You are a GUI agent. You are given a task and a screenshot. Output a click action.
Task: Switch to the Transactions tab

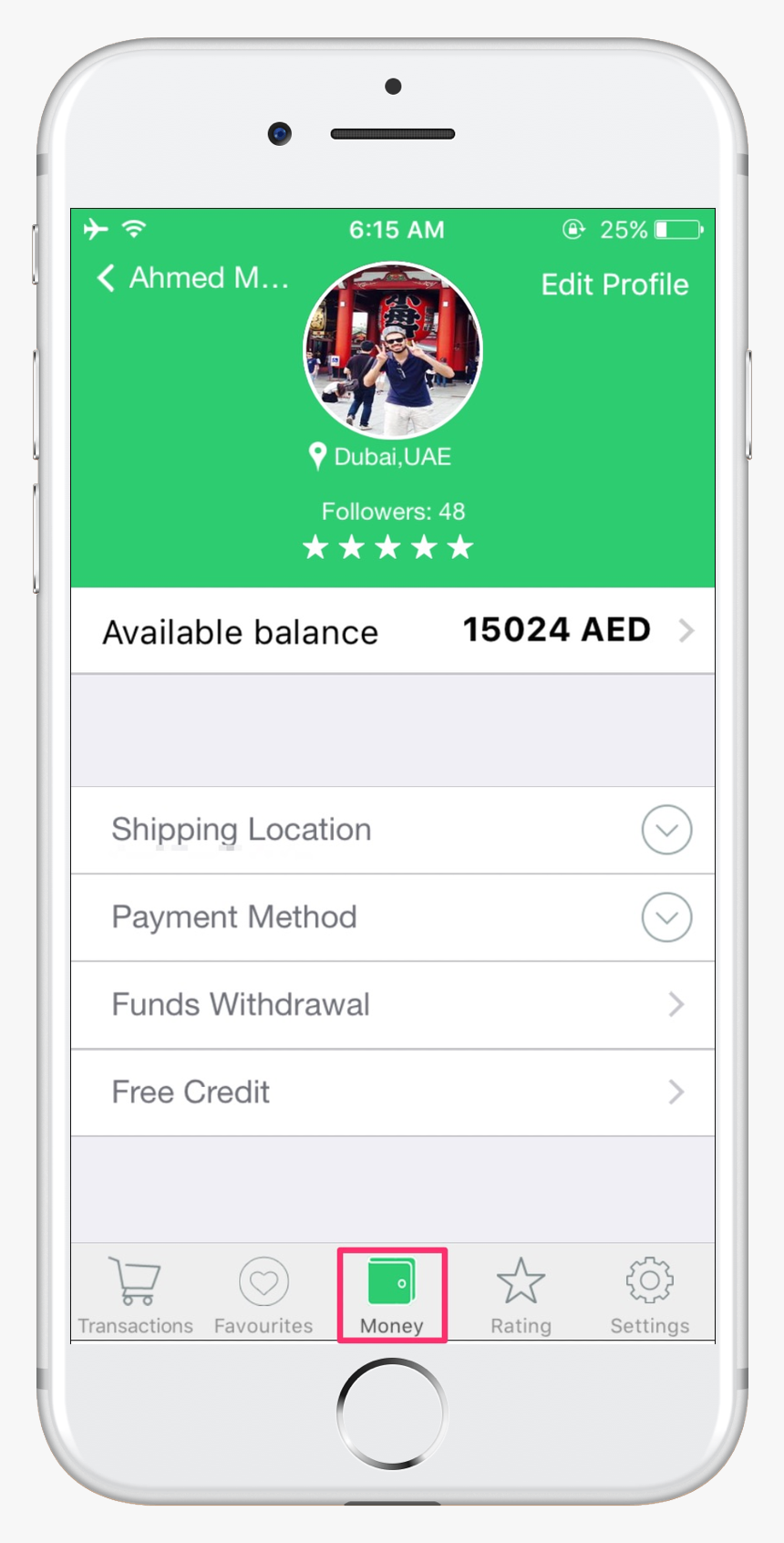pos(136,1295)
